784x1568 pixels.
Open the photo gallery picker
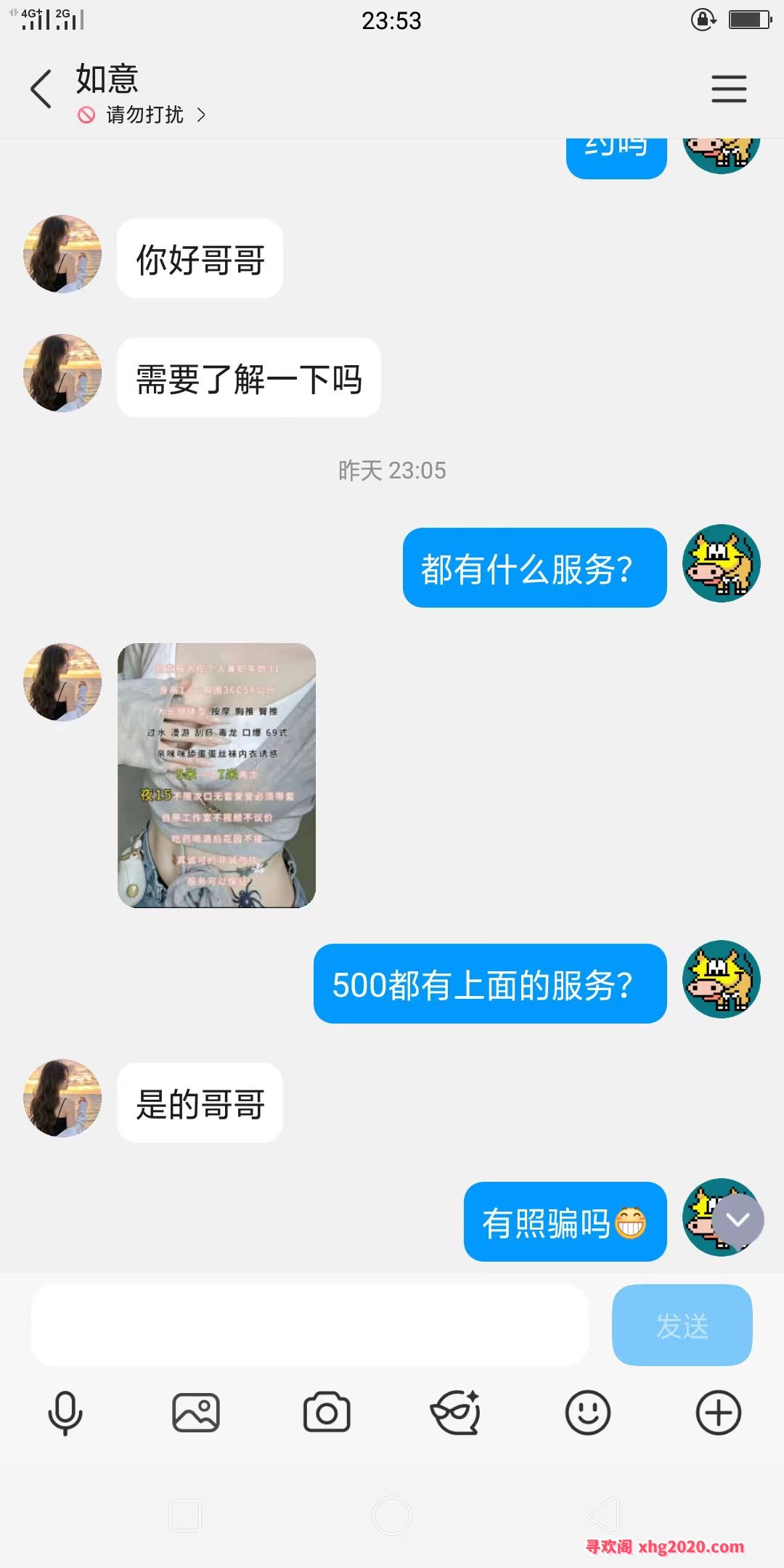[x=195, y=1413]
